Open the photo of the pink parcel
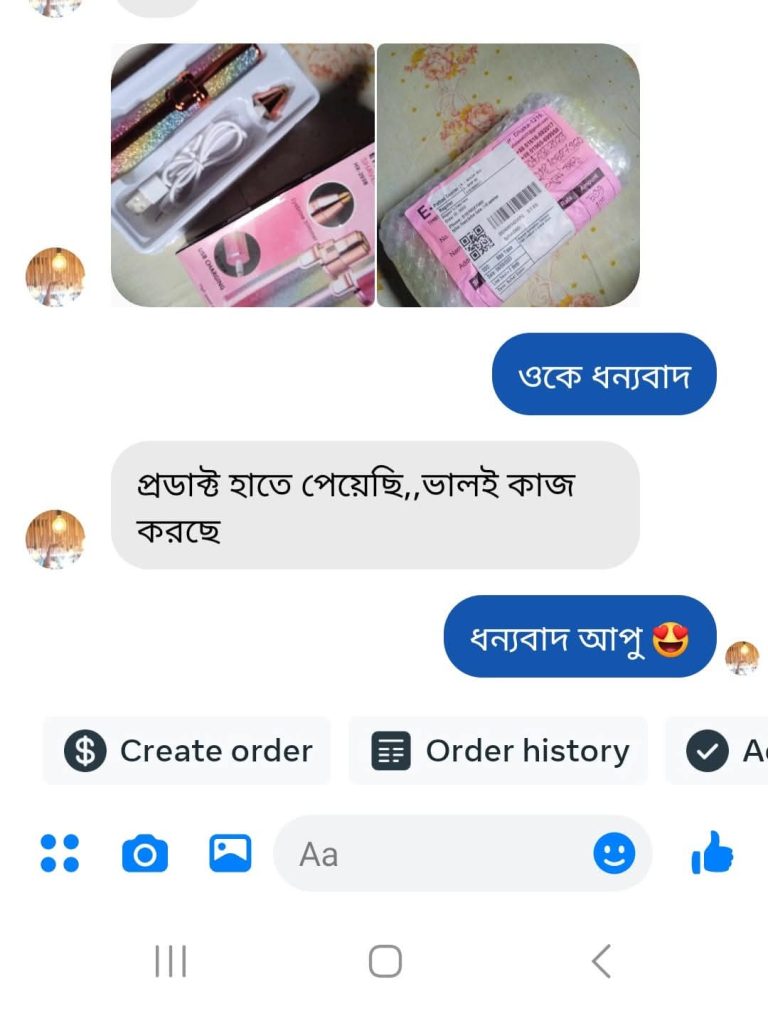 coord(508,175)
